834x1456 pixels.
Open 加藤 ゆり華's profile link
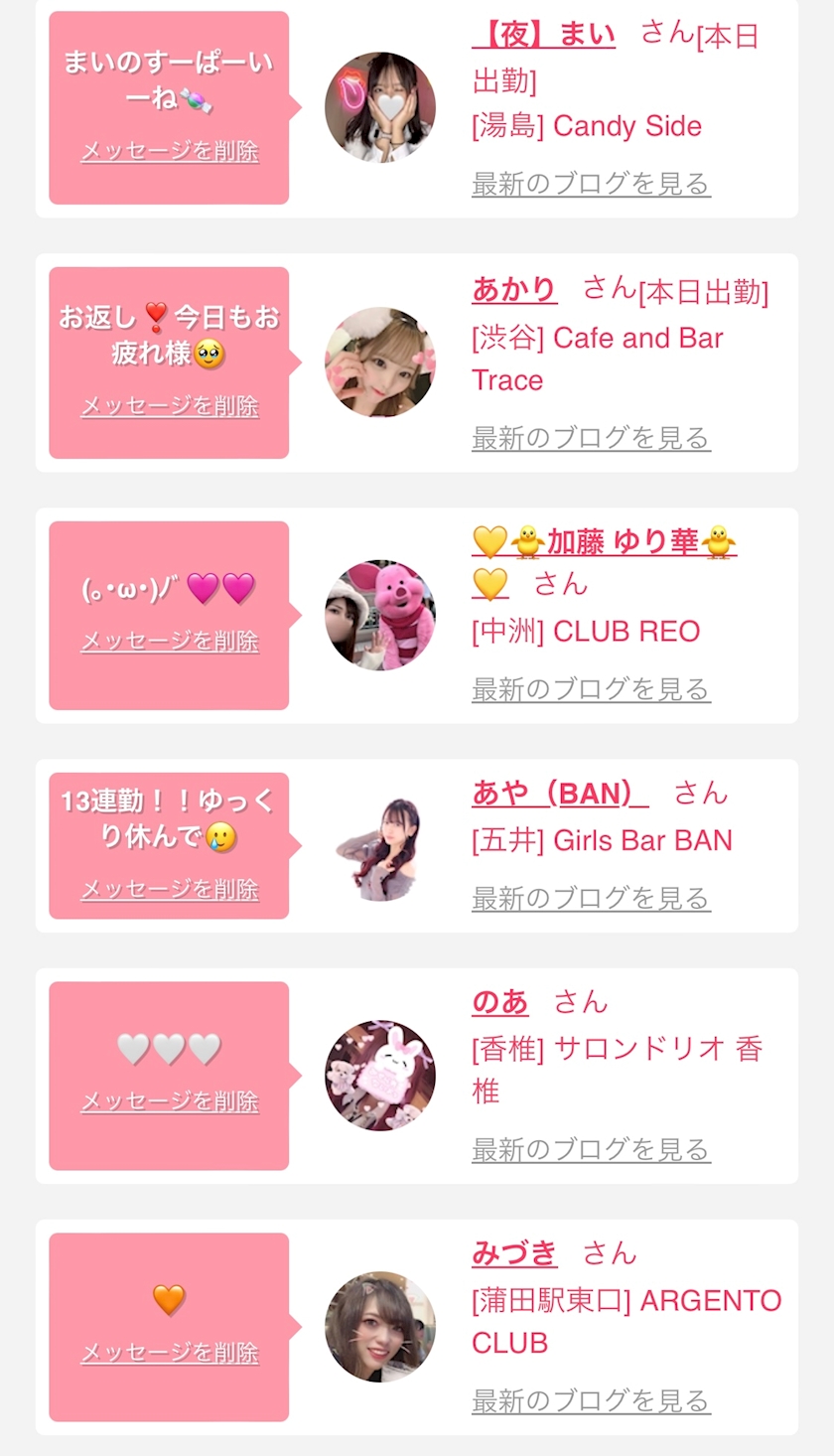604,542
